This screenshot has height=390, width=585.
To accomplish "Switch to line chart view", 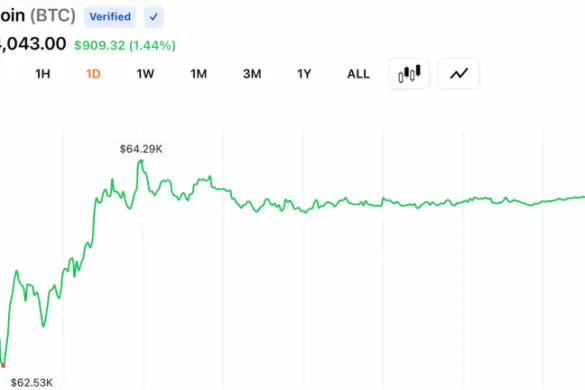I will point(459,74).
